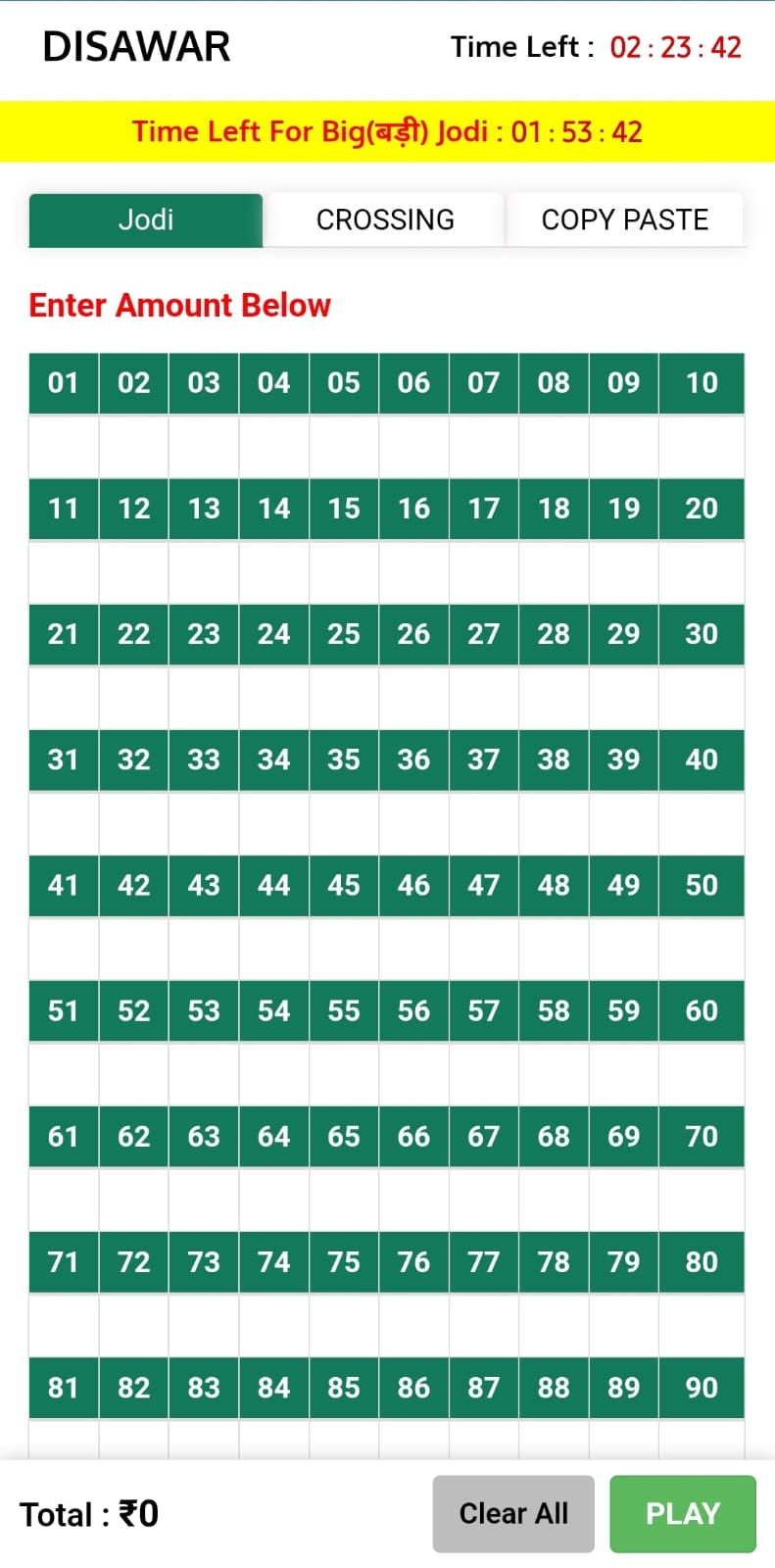The image size is (775, 1568).
Task: Tap the amount field under 79
Action: 624,1324
